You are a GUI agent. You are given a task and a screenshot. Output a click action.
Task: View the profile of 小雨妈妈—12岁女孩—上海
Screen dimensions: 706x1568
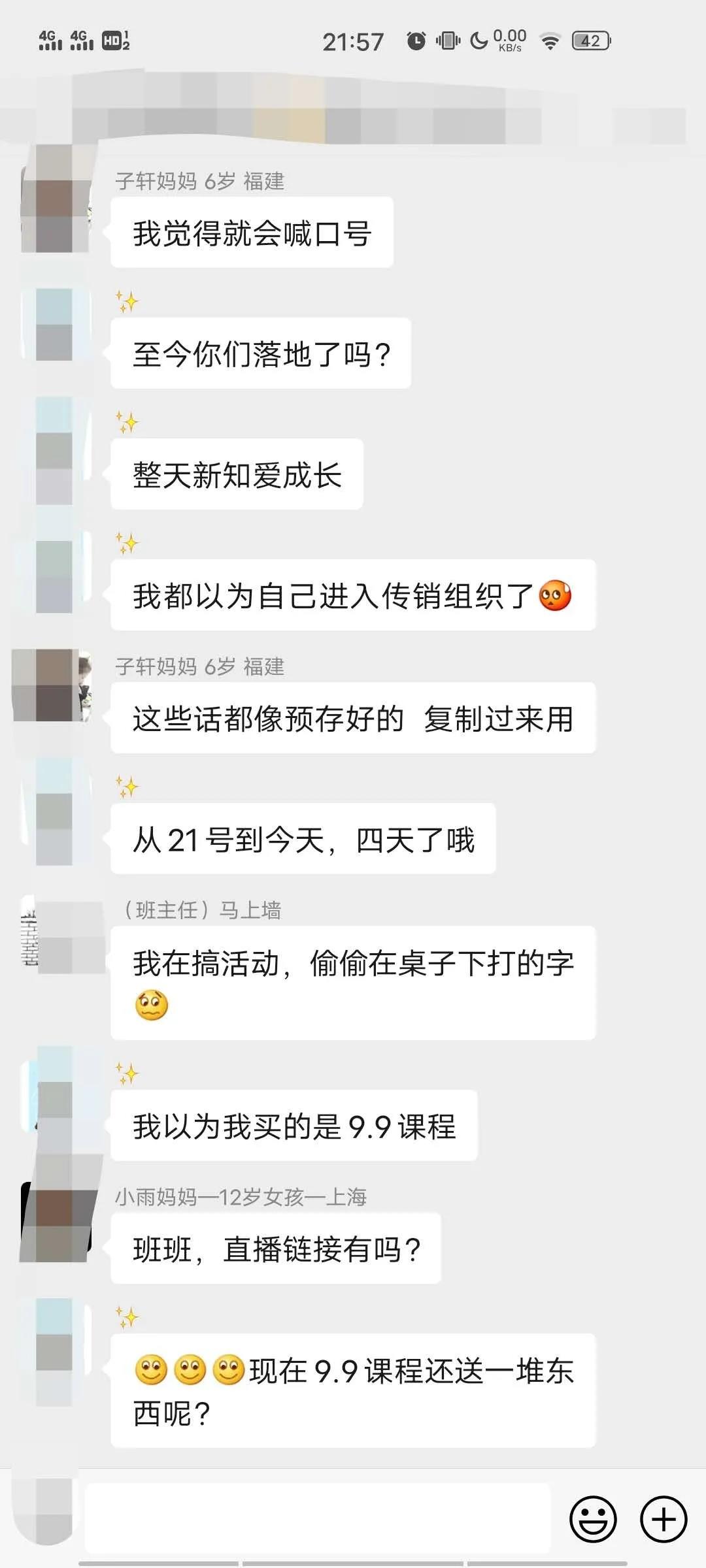pyautogui.click(x=56, y=1222)
